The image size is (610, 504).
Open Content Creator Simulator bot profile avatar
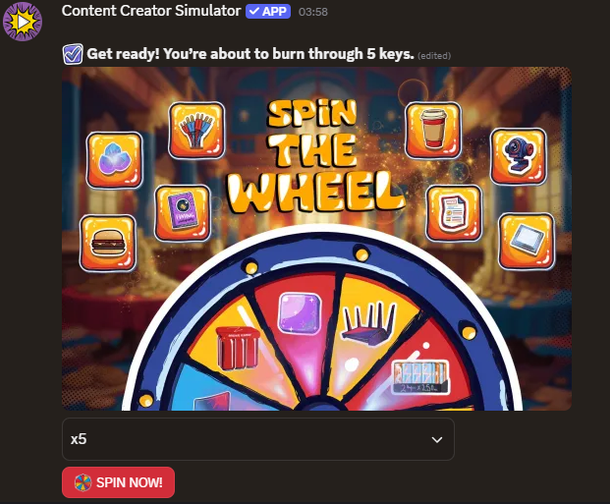point(22,20)
